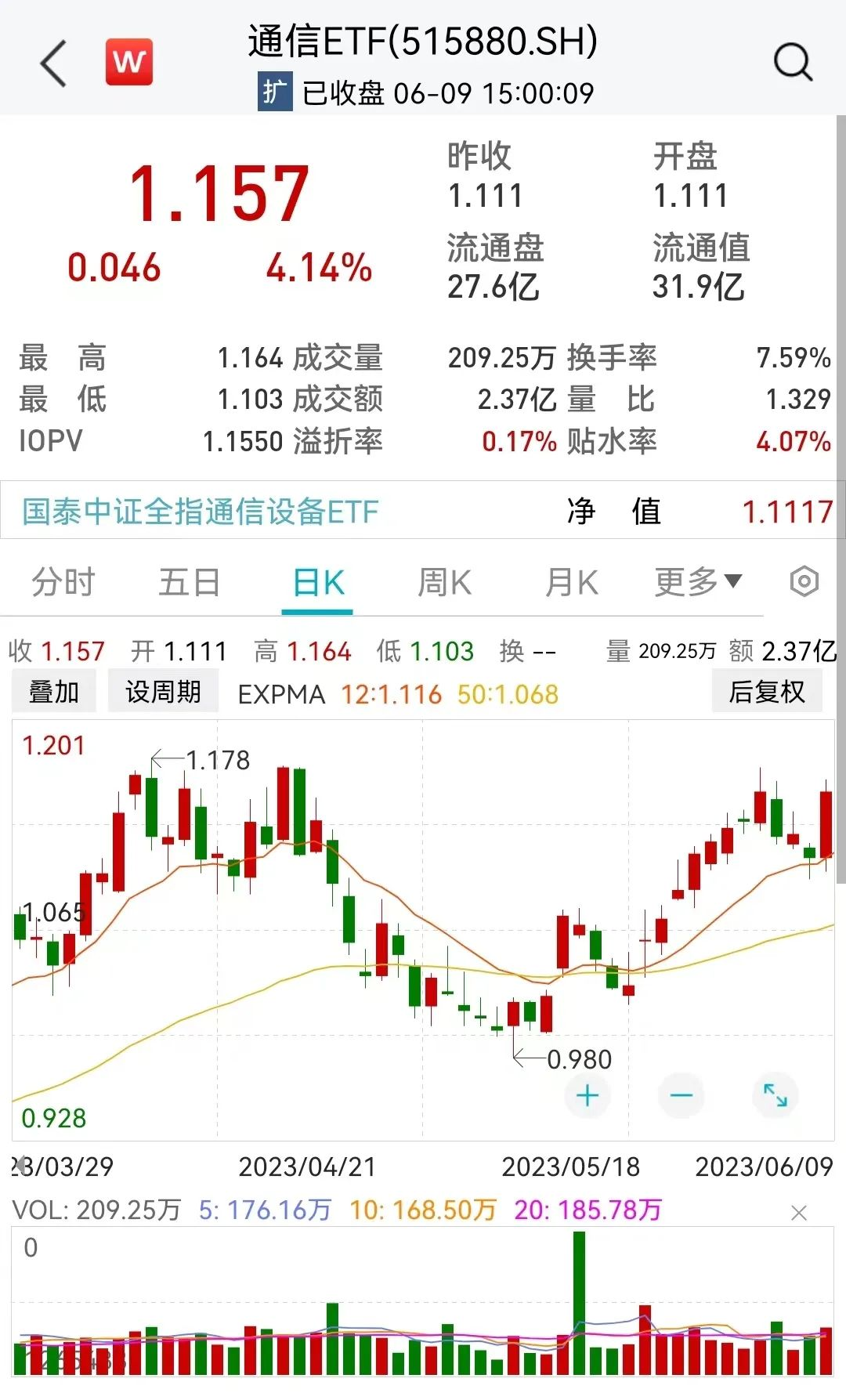
Task: Open the red W home icon
Action: click(x=129, y=62)
